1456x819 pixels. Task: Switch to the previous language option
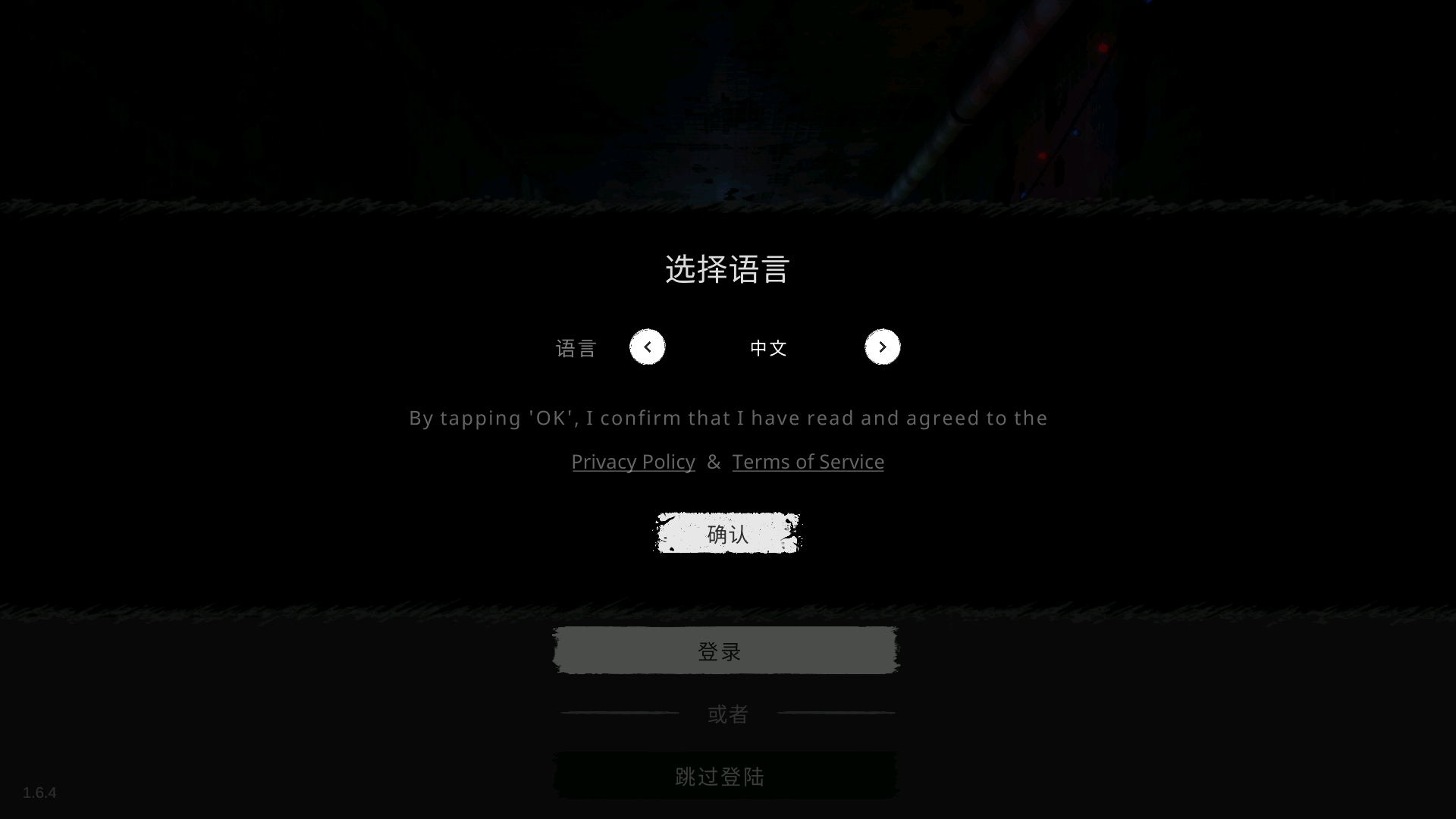[647, 347]
